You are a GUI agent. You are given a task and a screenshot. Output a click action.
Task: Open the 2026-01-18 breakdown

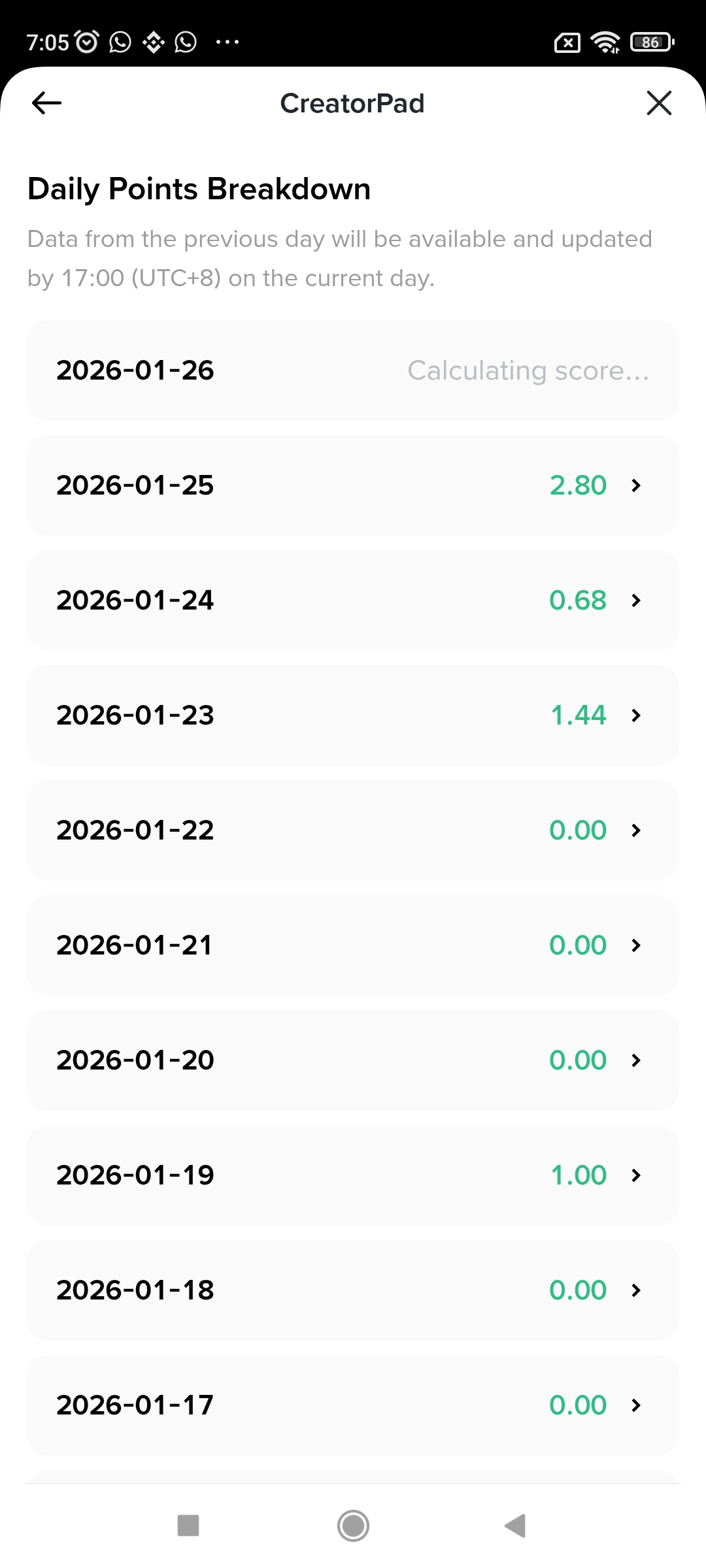pyautogui.click(x=353, y=1290)
